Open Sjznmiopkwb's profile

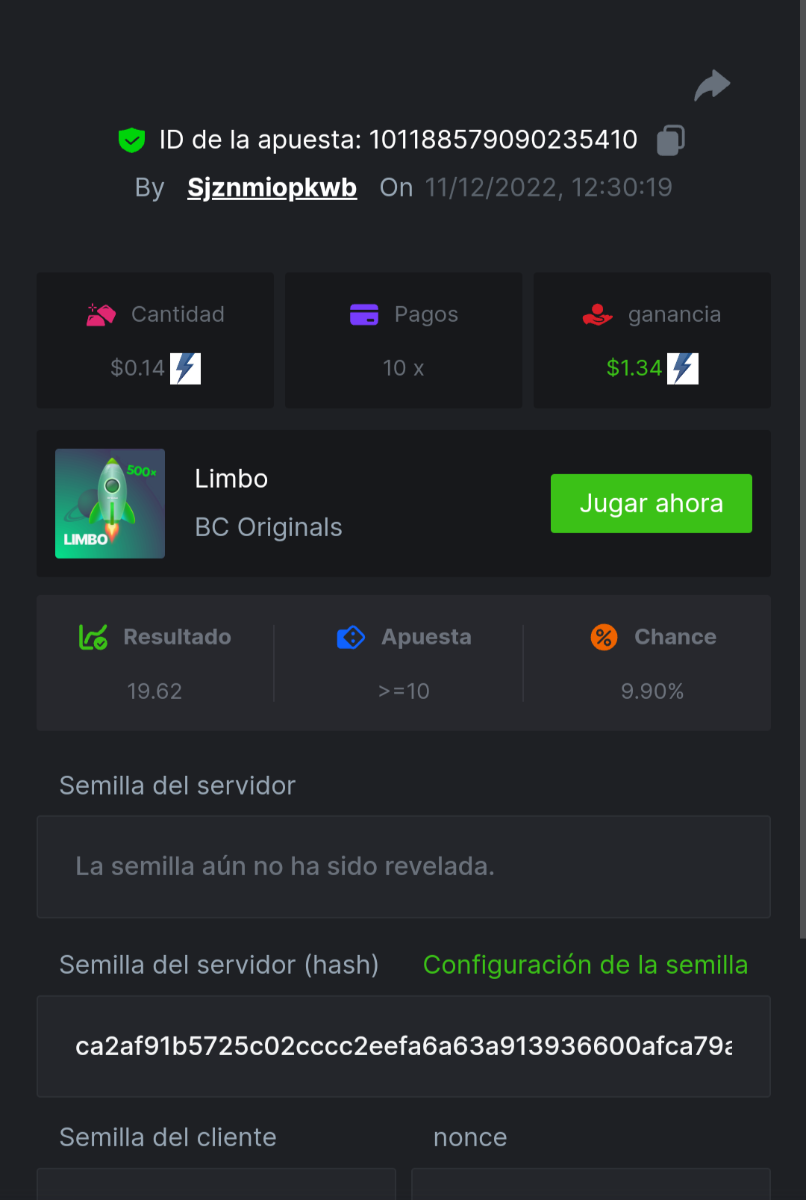click(271, 188)
